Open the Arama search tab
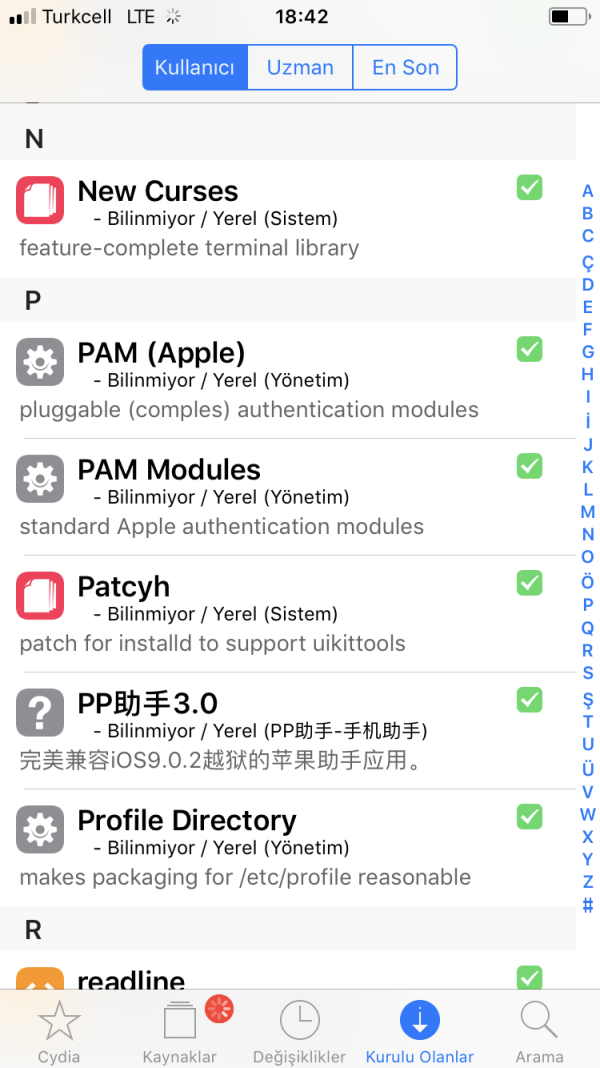Viewport: 600px width, 1068px height. [x=539, y=1032]
